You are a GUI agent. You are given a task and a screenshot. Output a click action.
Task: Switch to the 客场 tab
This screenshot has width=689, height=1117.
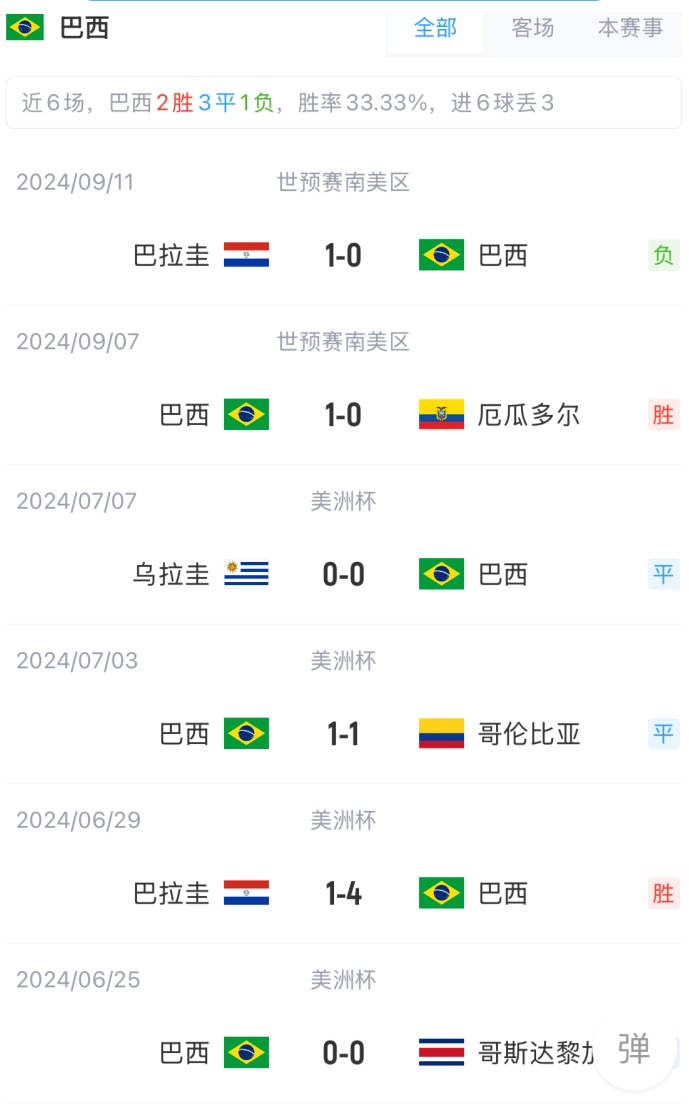pos(532,28)
